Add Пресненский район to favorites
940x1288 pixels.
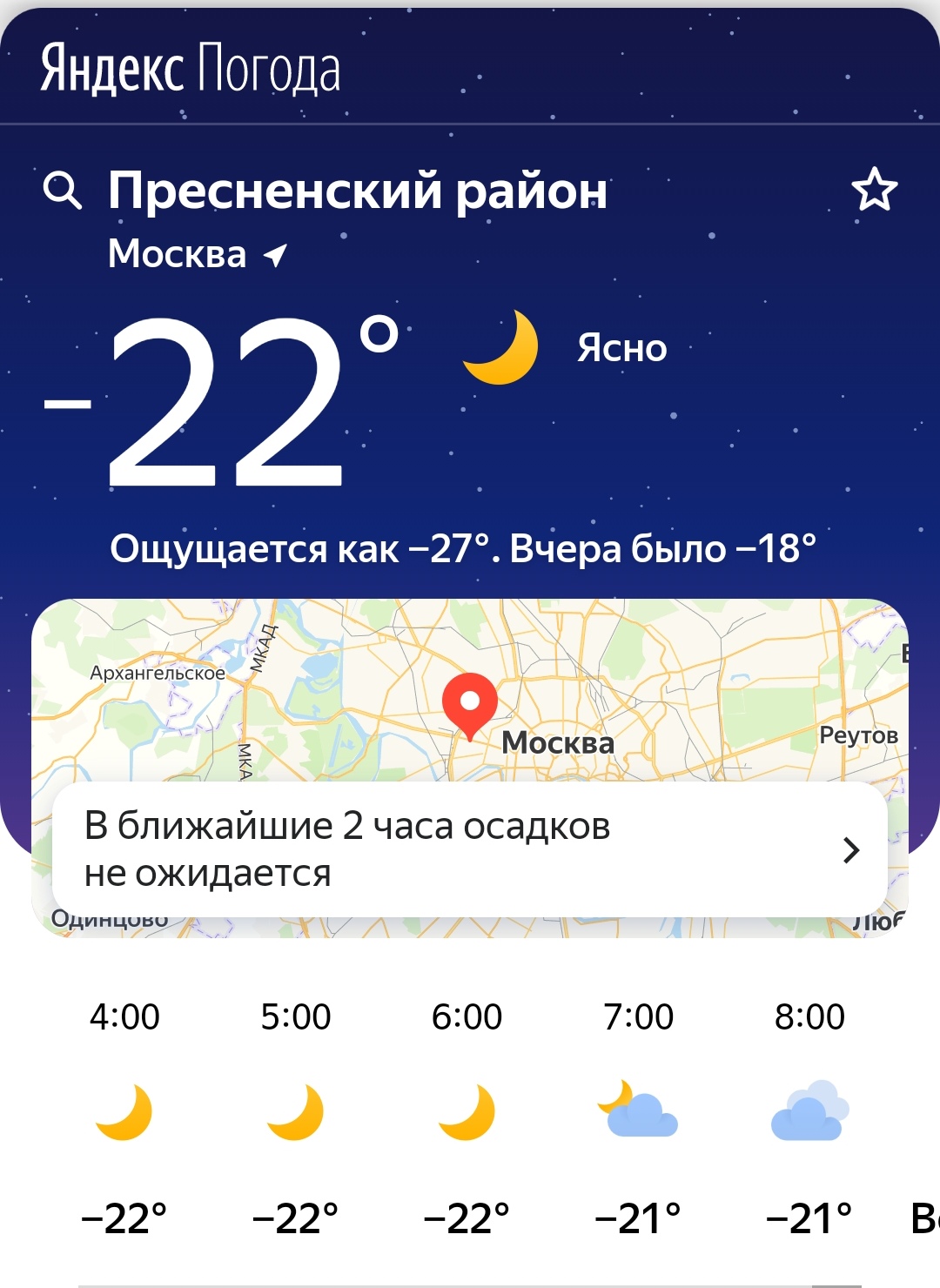point(874,191)
